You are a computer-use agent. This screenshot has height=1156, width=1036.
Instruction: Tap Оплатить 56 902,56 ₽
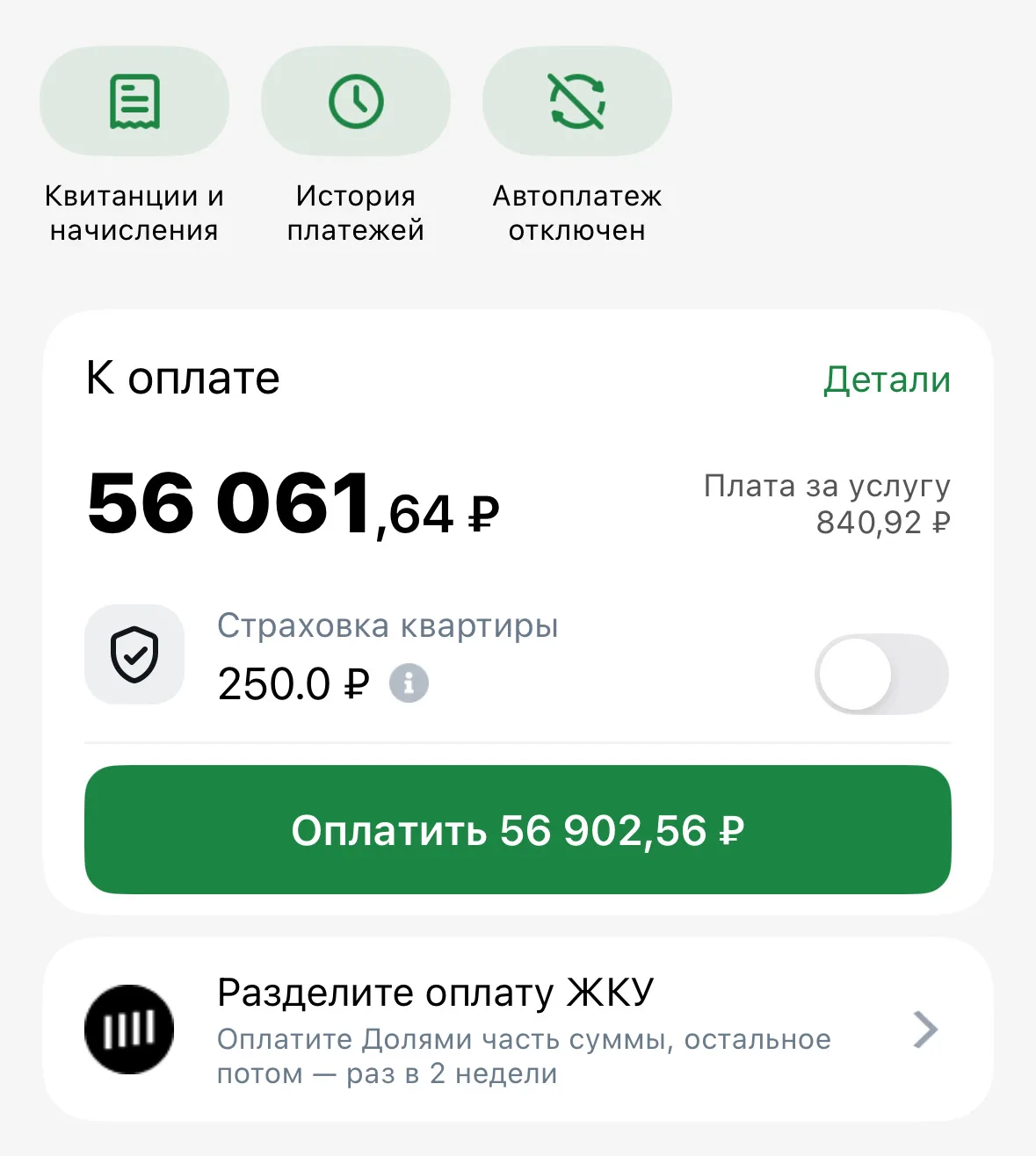coord(518,830)
